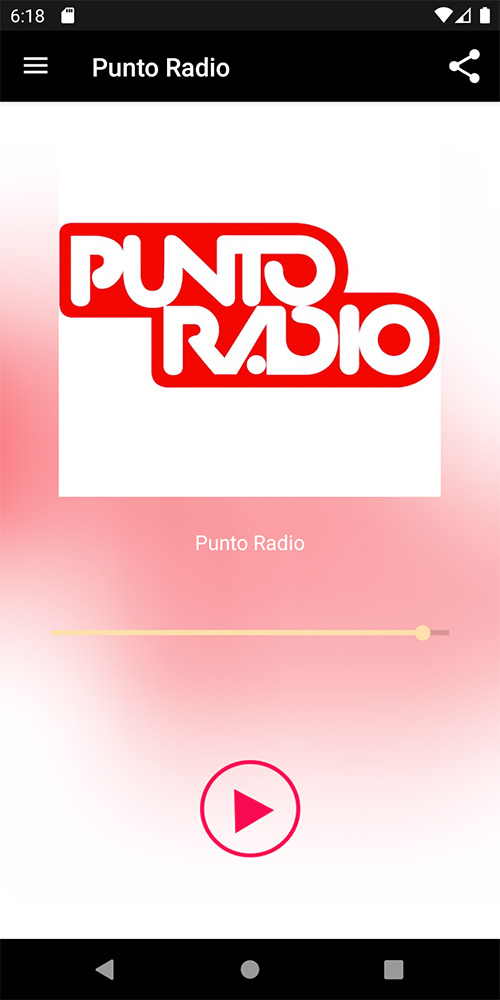Share Punto Radio via share icon
500x1000 pixels.
point(464,66)
